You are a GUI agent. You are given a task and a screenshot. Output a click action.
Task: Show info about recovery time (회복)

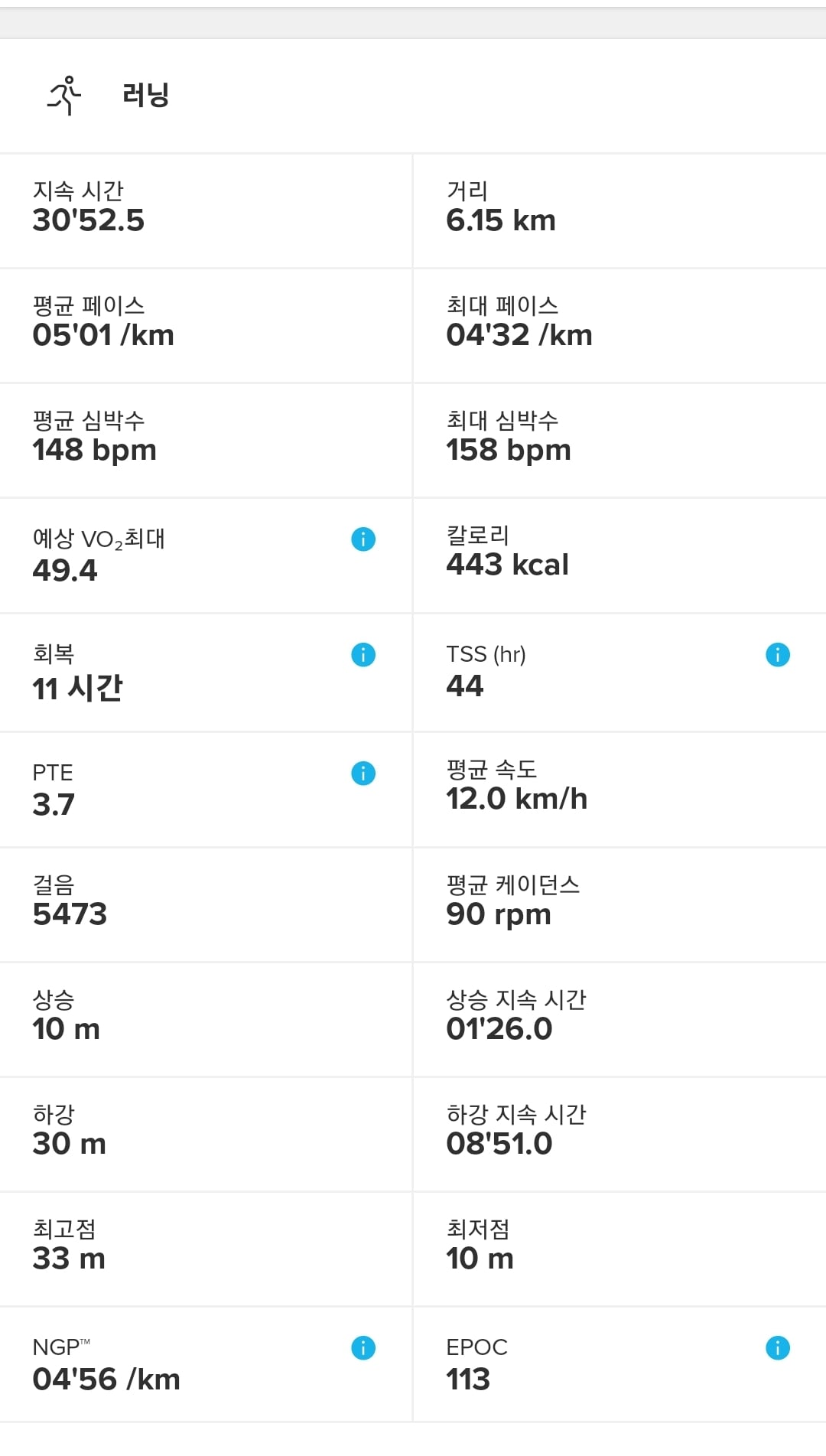pyautogui.click(x=363, y=655)
